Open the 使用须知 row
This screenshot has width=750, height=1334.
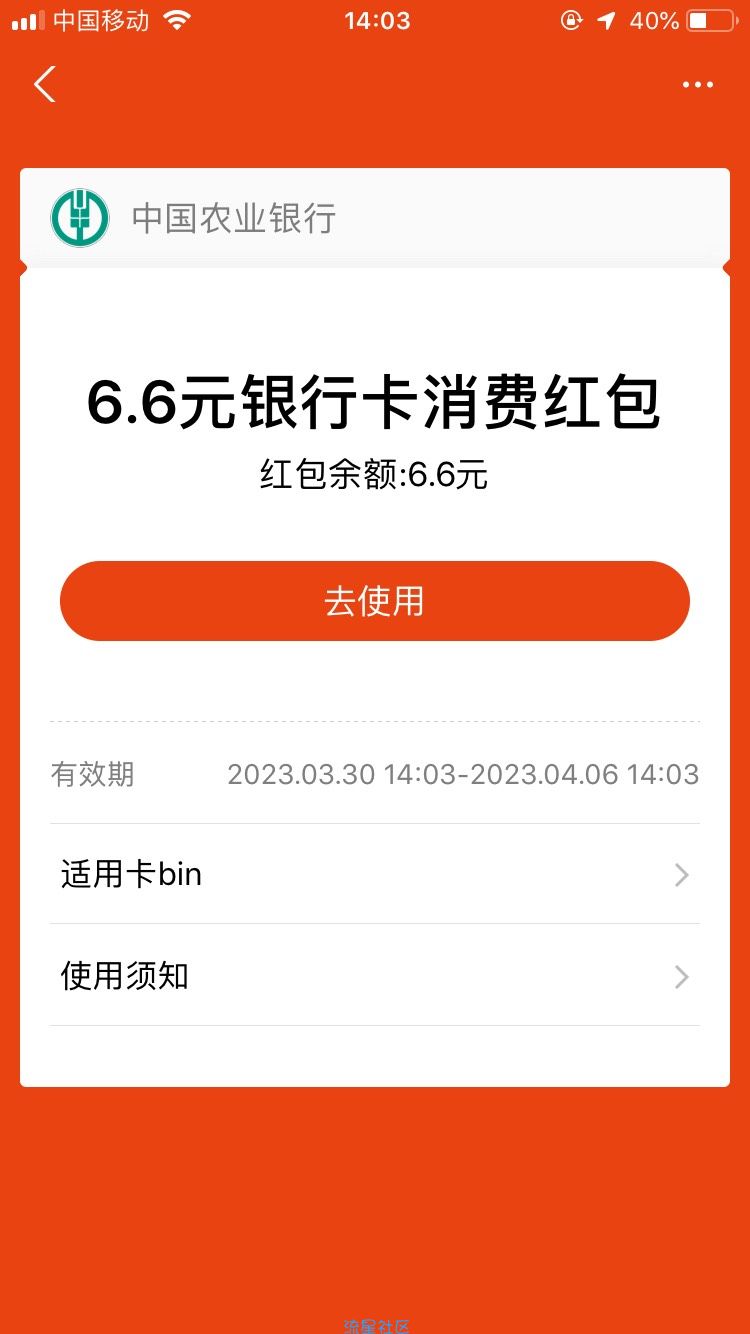tap(375, 976)
